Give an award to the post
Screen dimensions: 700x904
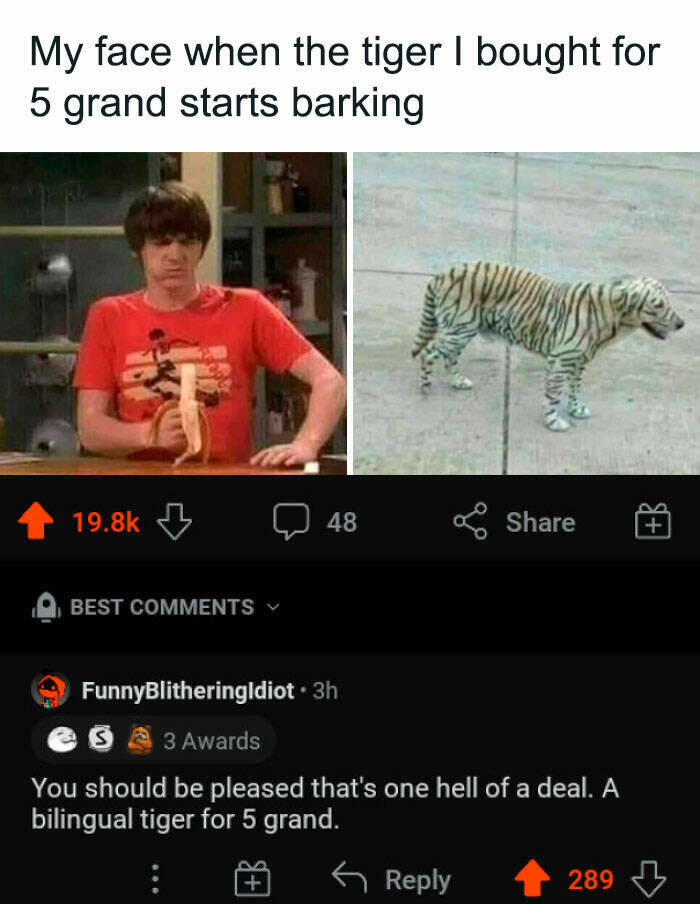pos(653,521)
